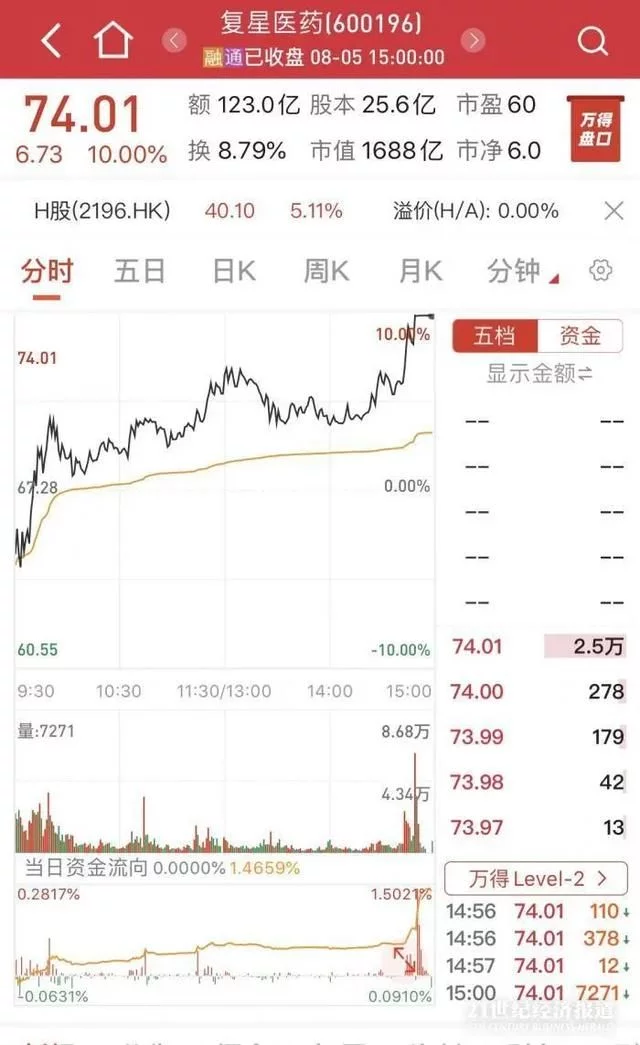Switch to the 资金 segment
This screenshot has height=1045, width=640.
580,335
